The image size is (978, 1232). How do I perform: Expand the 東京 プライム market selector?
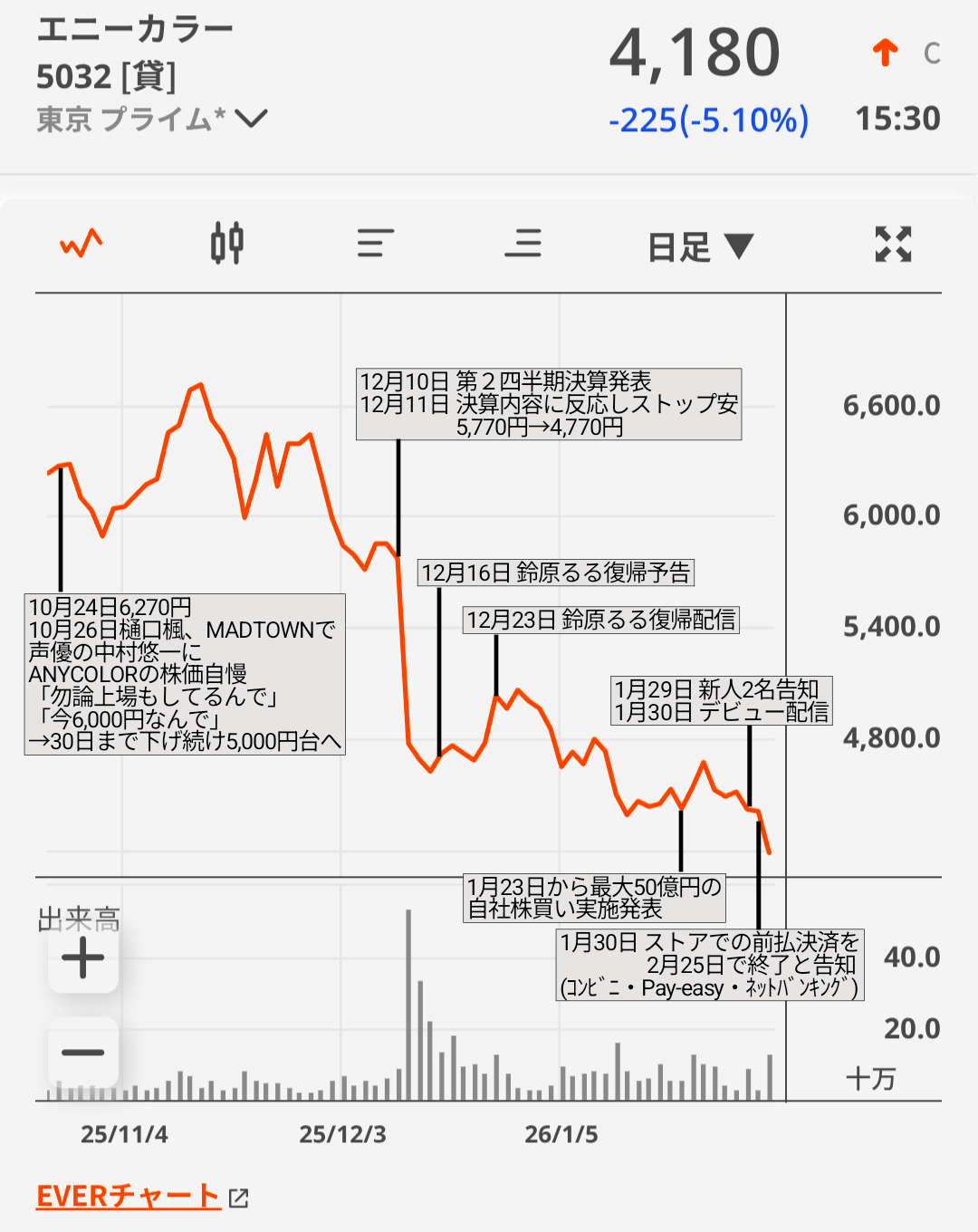152,119
